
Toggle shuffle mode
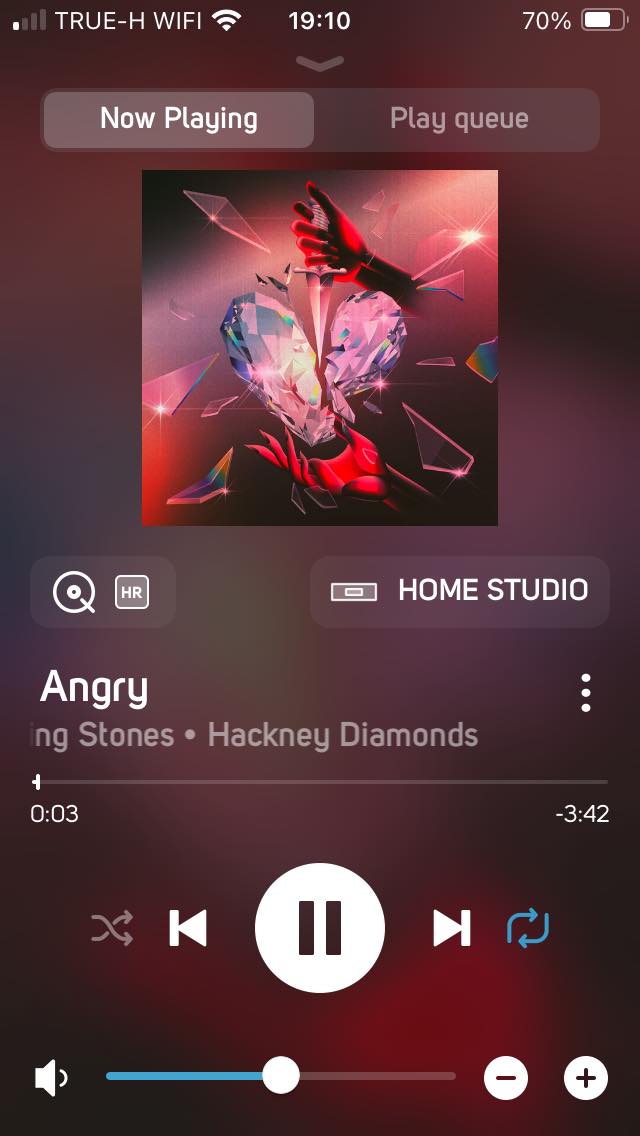point(112,929)
